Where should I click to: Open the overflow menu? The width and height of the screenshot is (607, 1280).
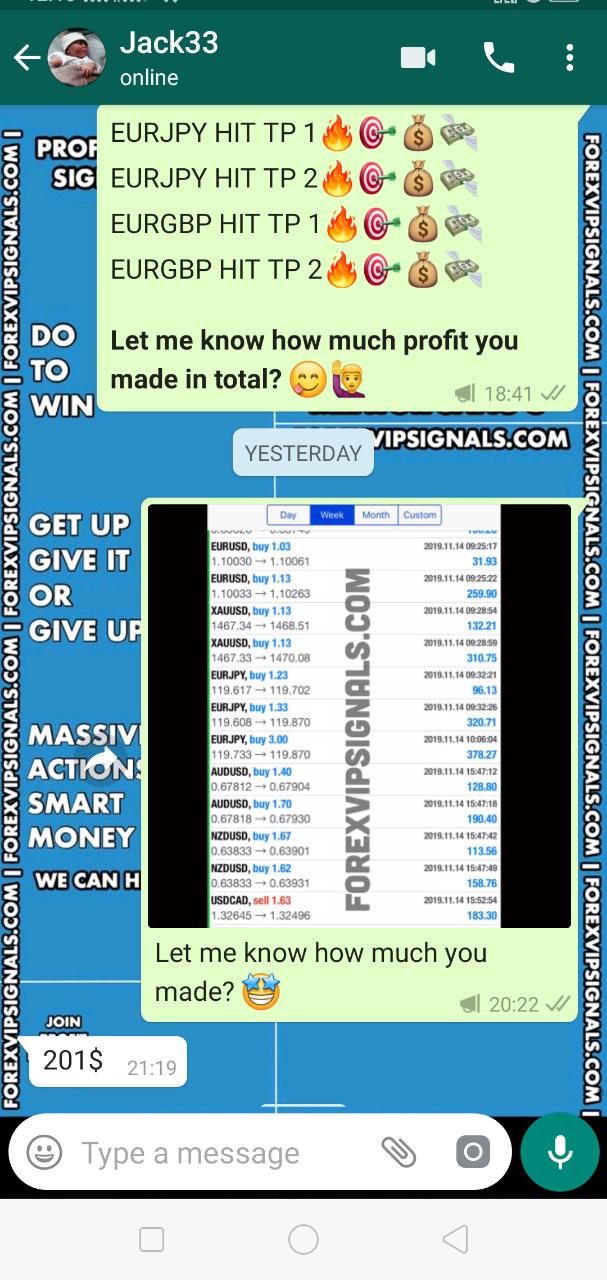tap(570, 58)
